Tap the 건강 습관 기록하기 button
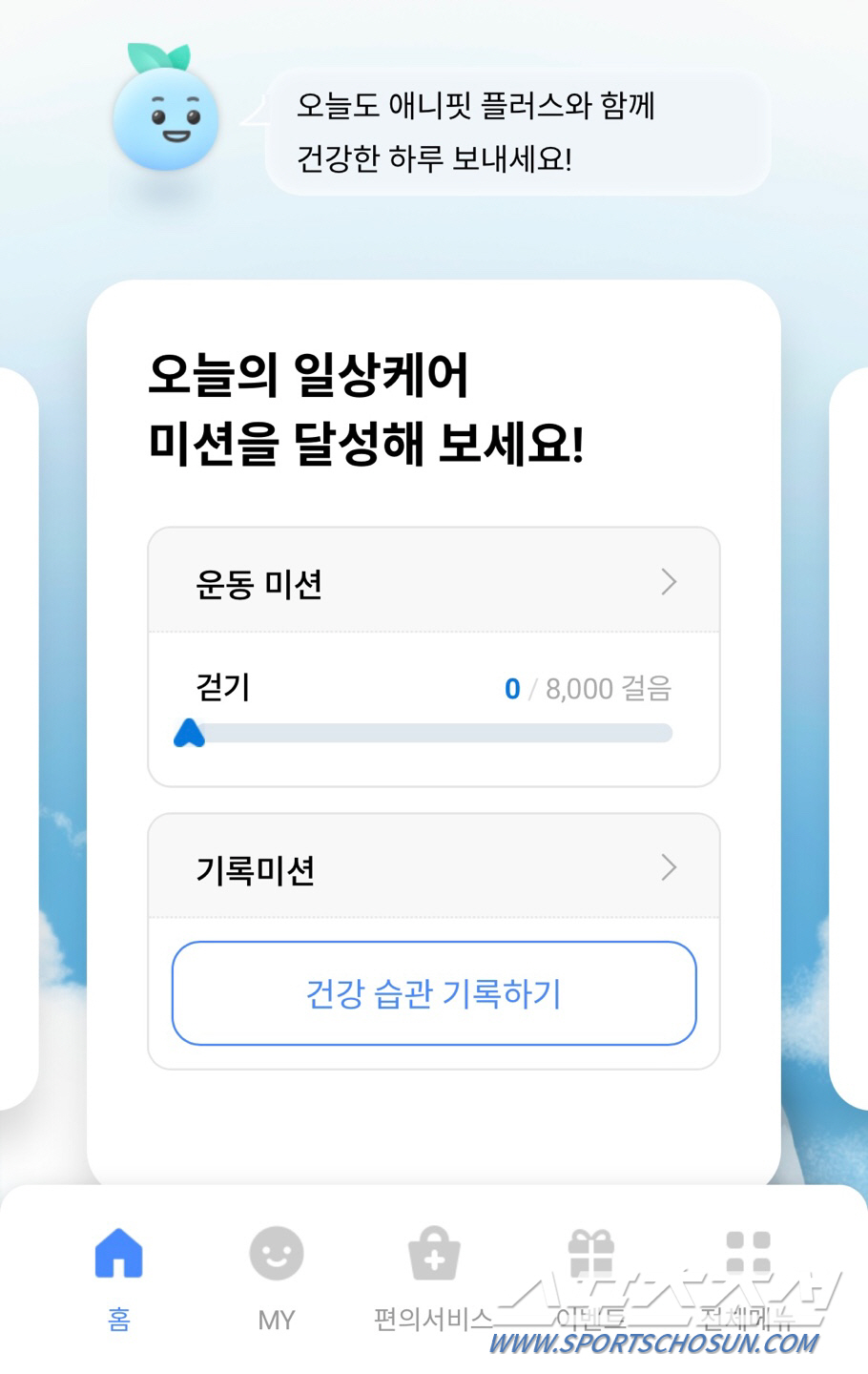Screen dimensions: 868x1374 tap(433, 993)
